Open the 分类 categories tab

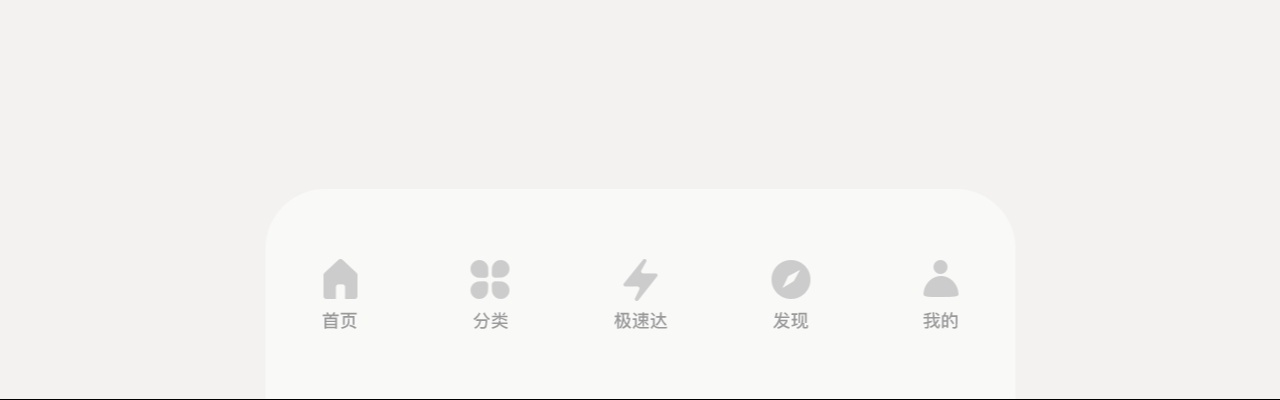[x=490, y=295]
